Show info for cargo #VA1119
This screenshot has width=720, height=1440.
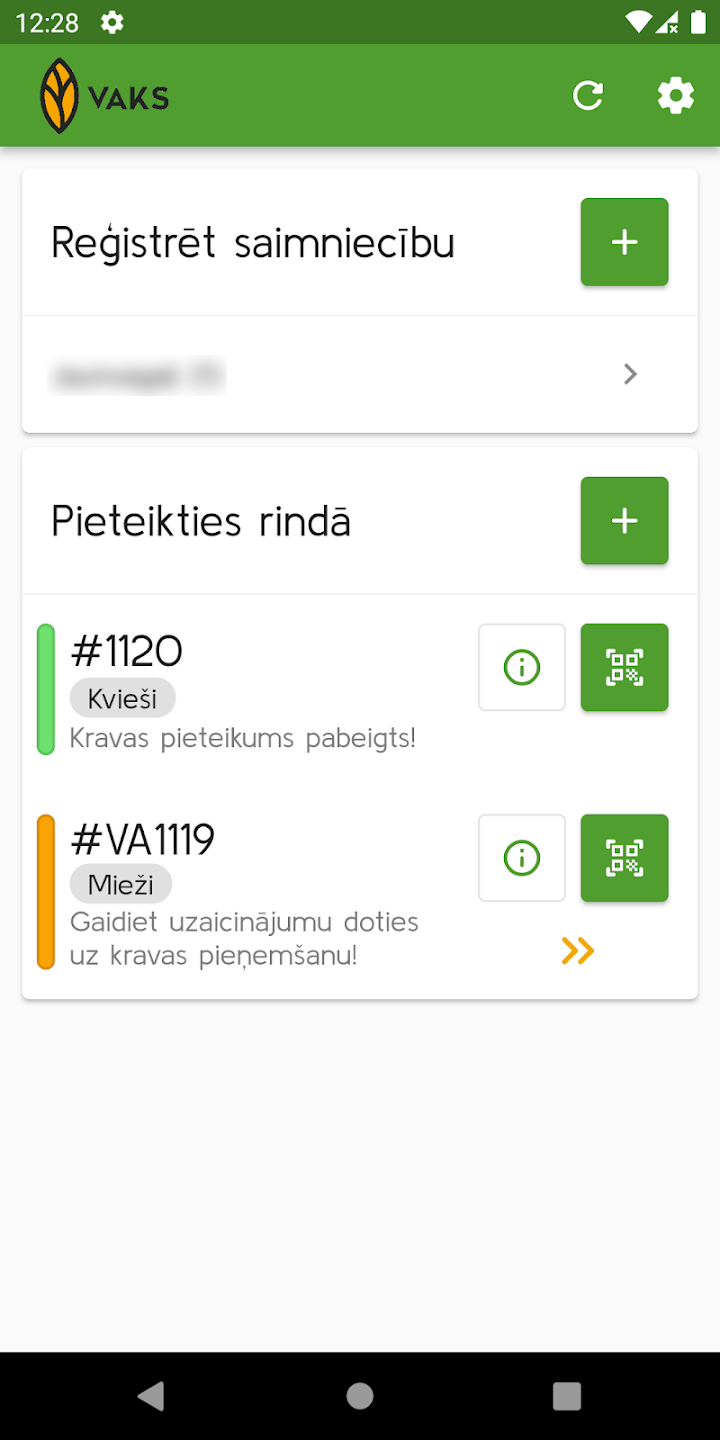[522, 858]
